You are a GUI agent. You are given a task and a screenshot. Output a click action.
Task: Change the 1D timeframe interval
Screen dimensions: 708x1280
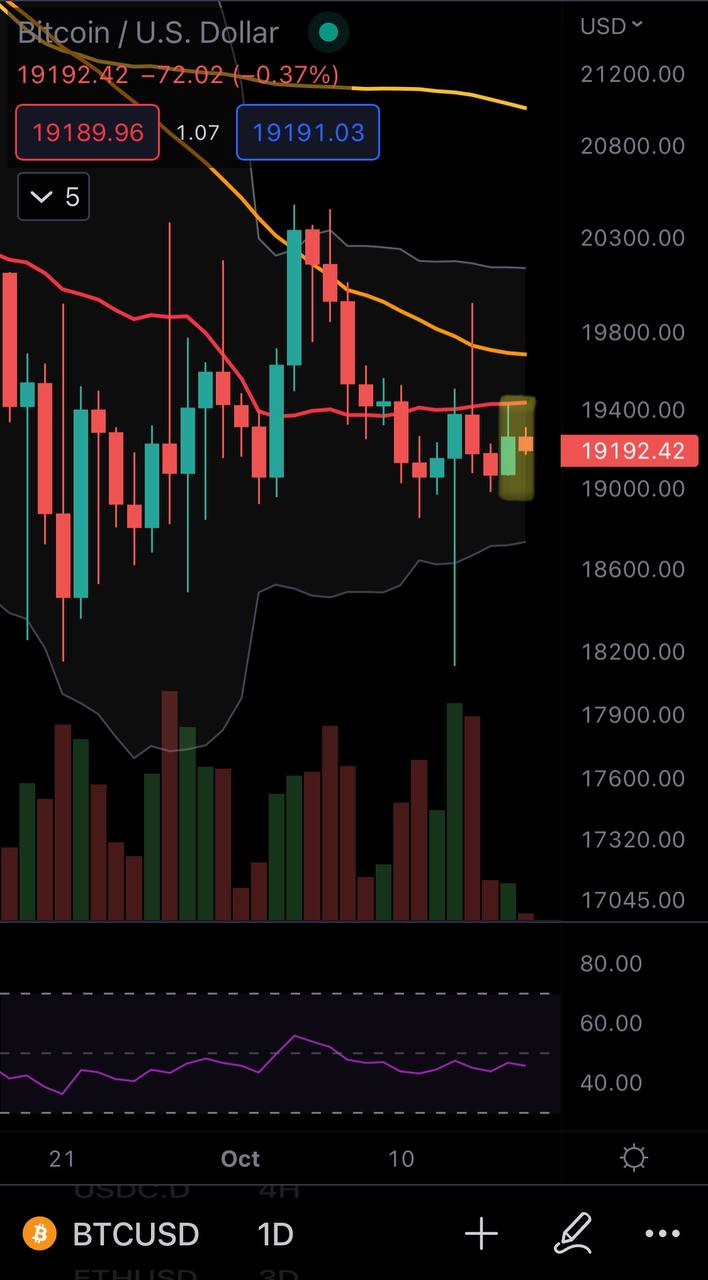click(x=275, y=1234)
